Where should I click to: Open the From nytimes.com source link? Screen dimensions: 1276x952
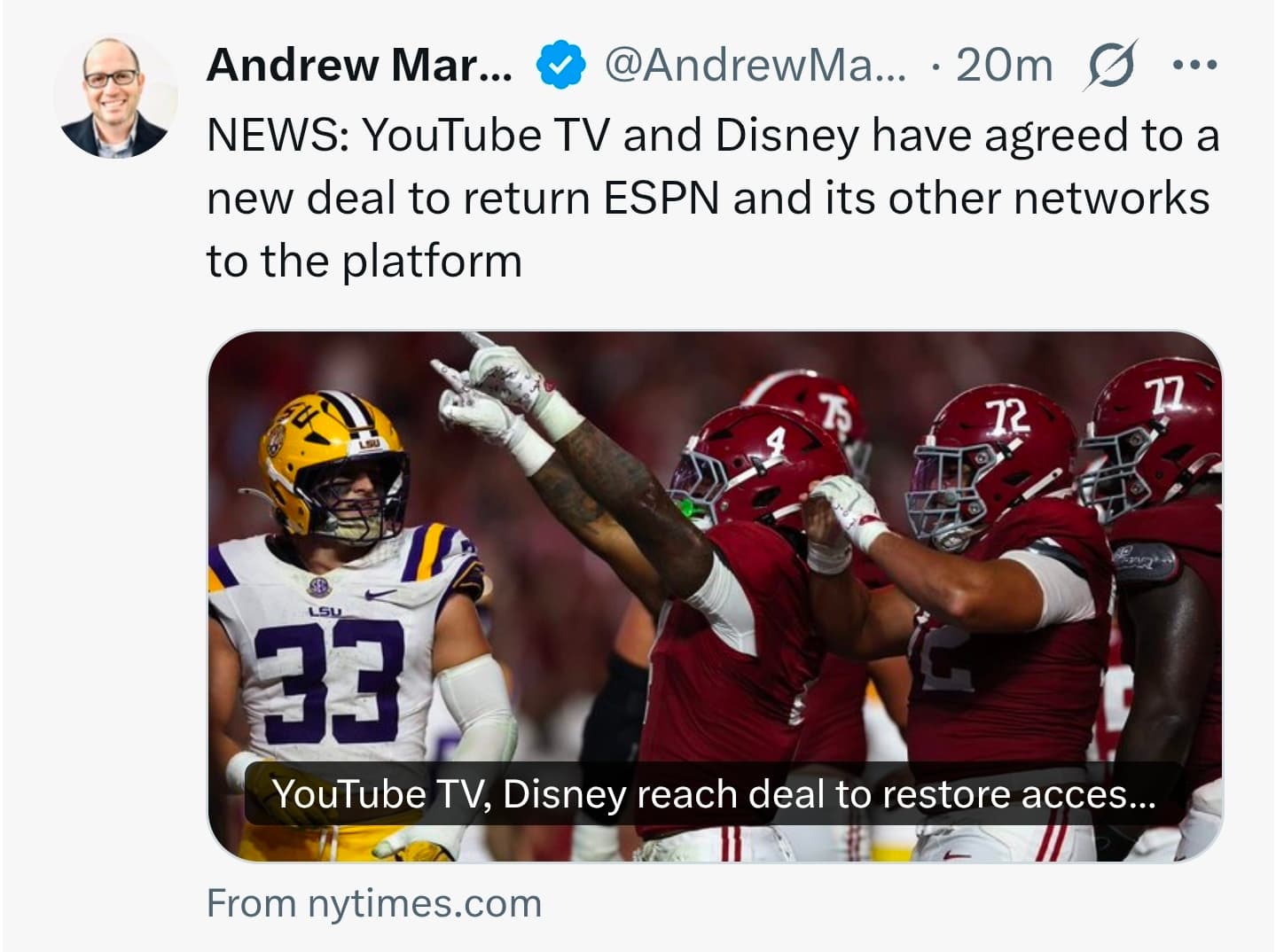pos(373,903)
